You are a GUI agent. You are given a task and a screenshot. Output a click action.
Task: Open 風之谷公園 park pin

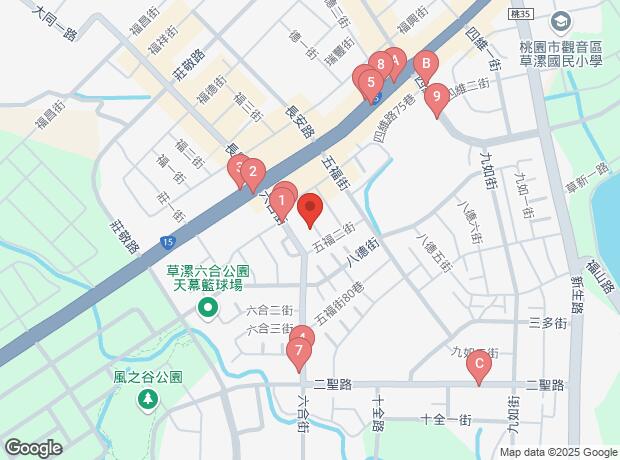click(147, 399)
